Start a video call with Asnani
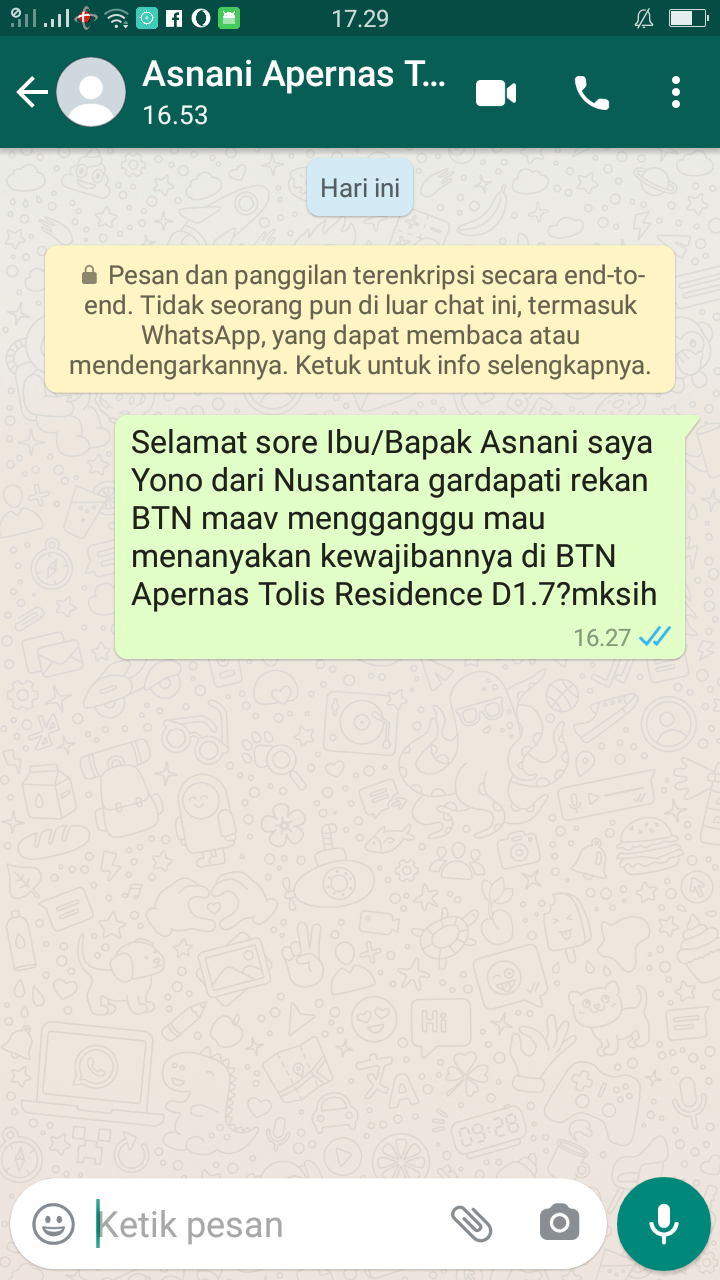720x1280 pixels. tap(496, 93)
